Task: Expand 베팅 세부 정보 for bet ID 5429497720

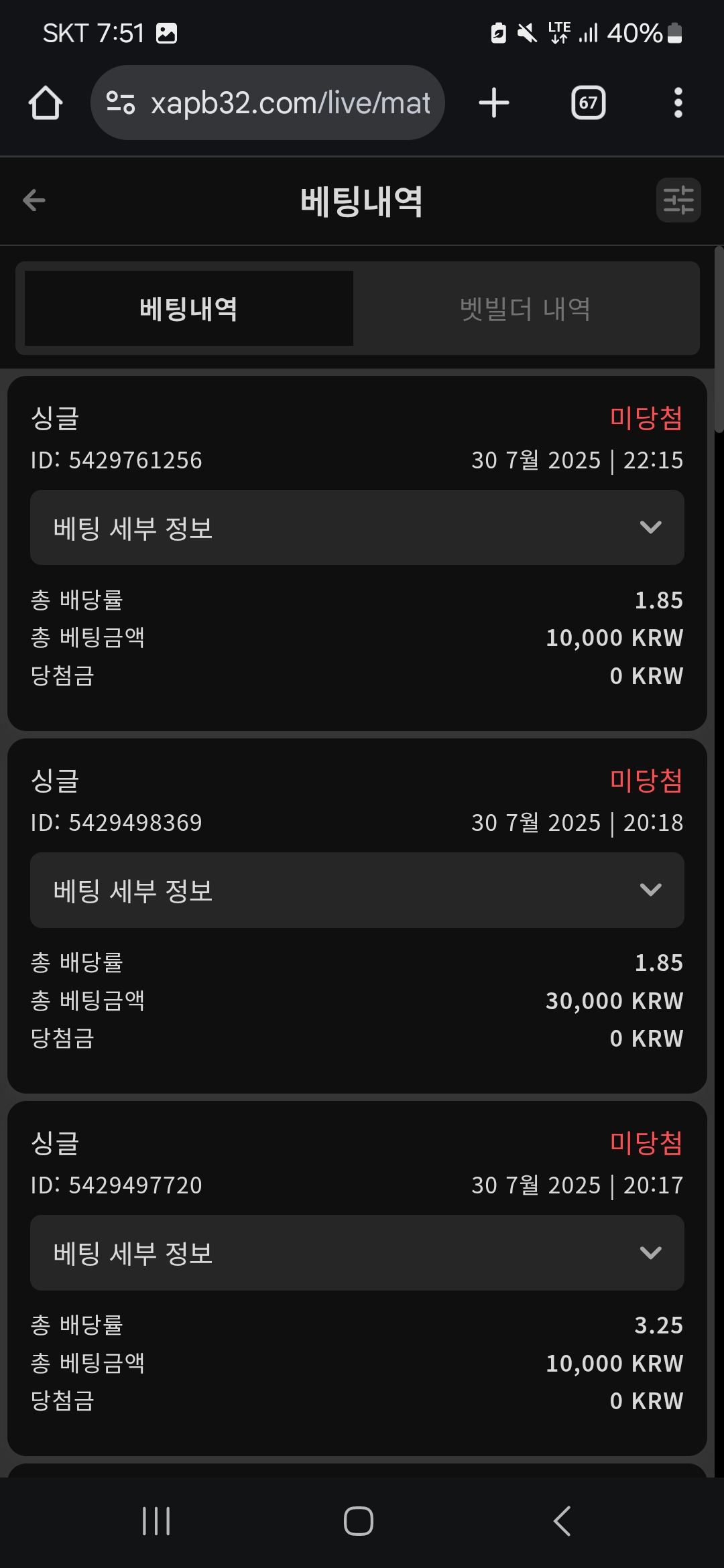Action: (357, 1252)
